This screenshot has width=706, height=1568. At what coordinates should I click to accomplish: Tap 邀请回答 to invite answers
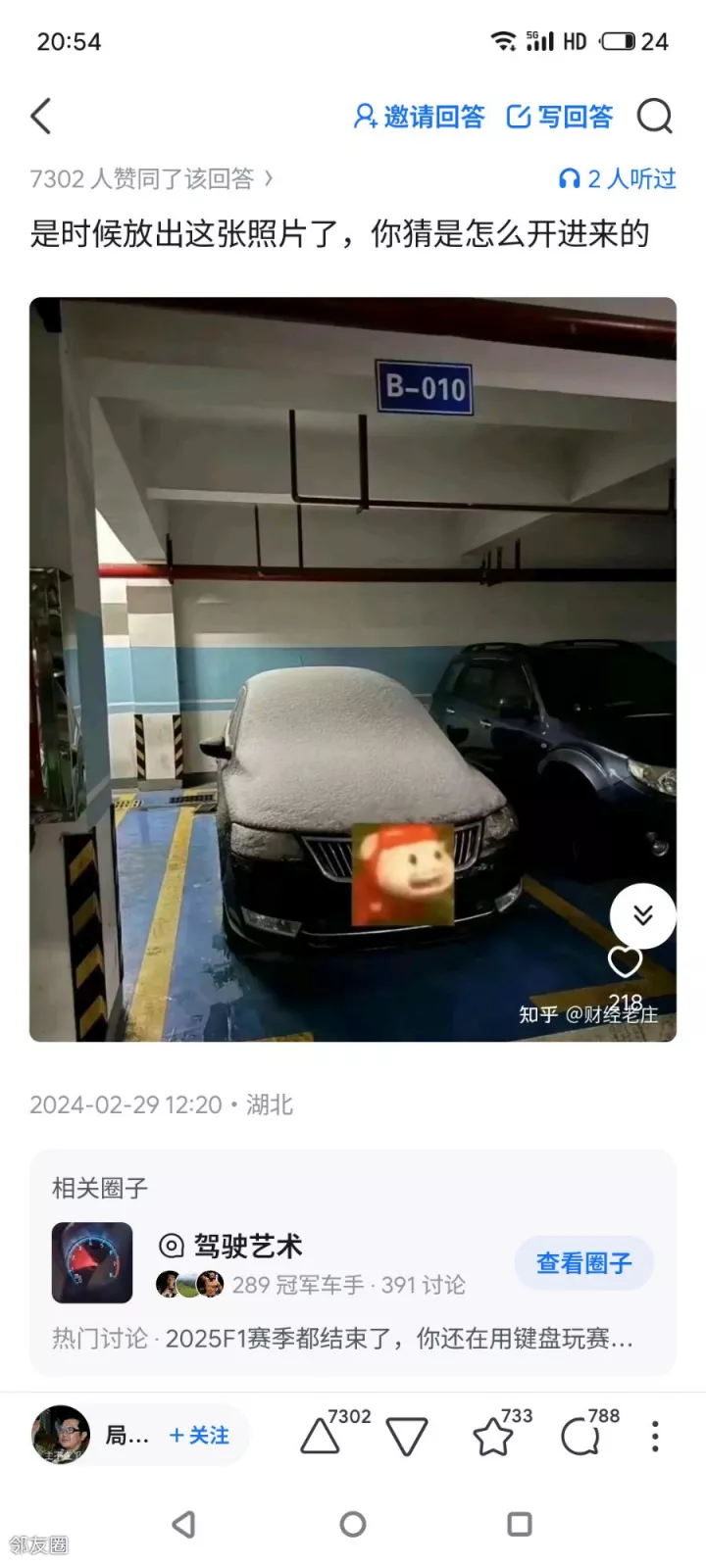point(420,117)
